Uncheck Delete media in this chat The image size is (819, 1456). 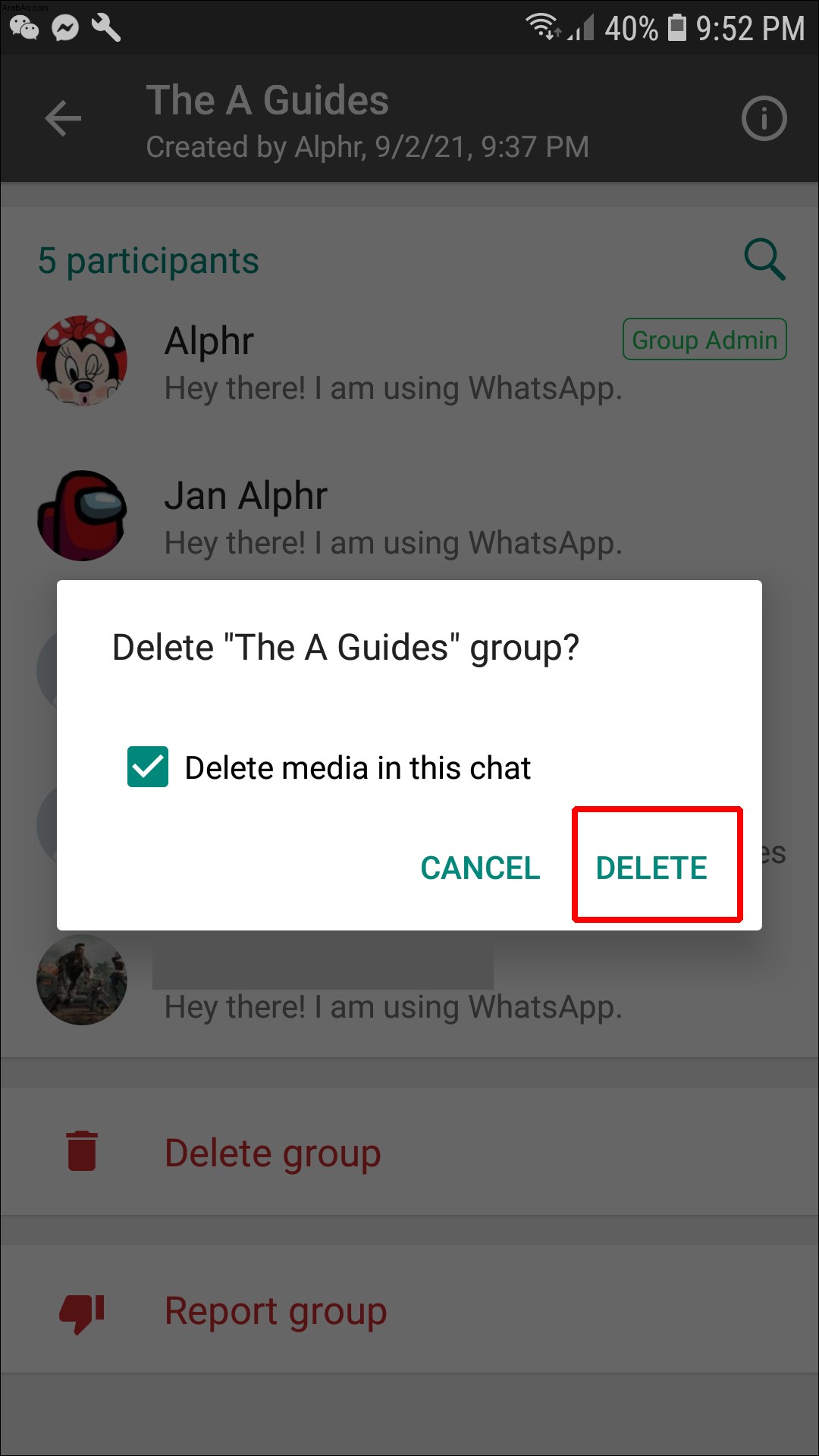point(148,767)
